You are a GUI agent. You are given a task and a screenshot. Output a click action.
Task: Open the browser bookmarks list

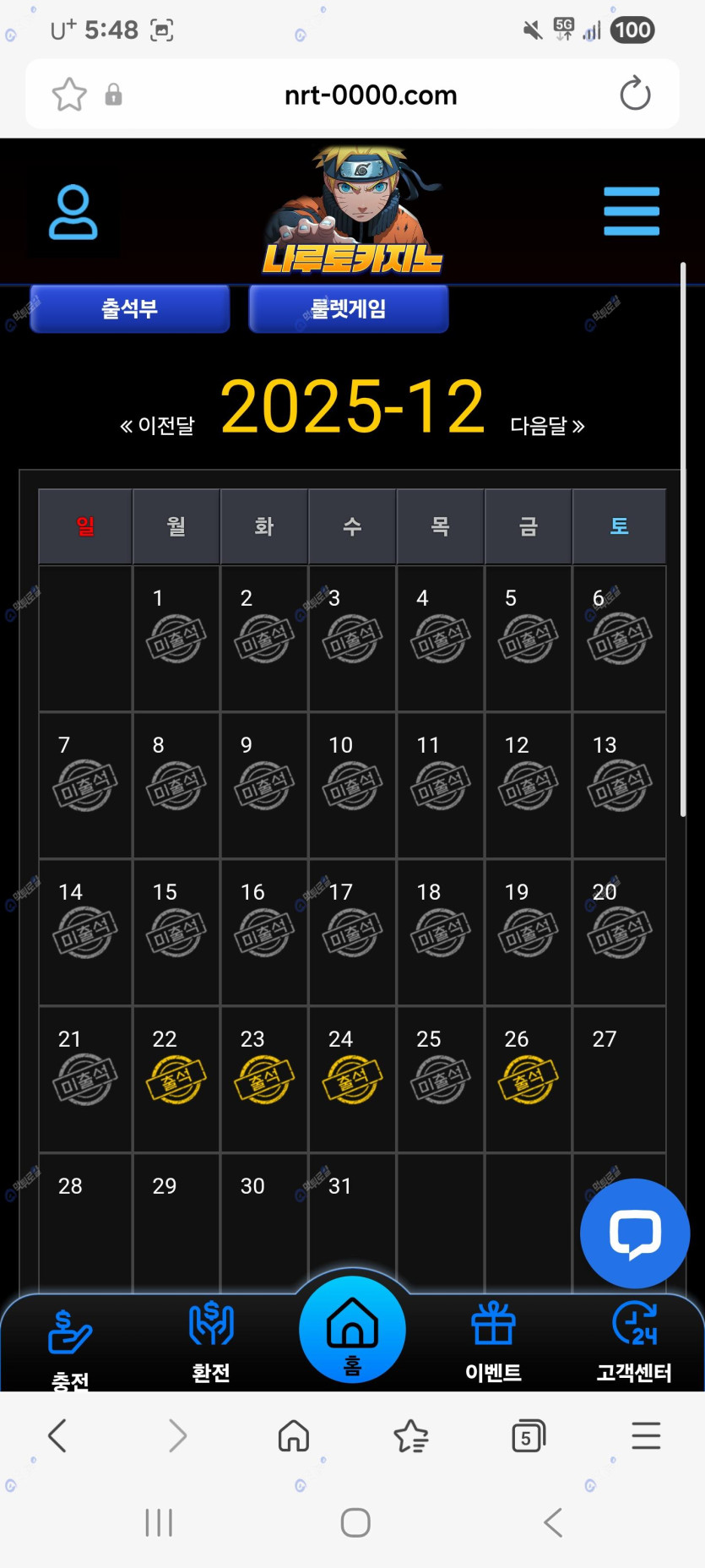[411, 1436]
